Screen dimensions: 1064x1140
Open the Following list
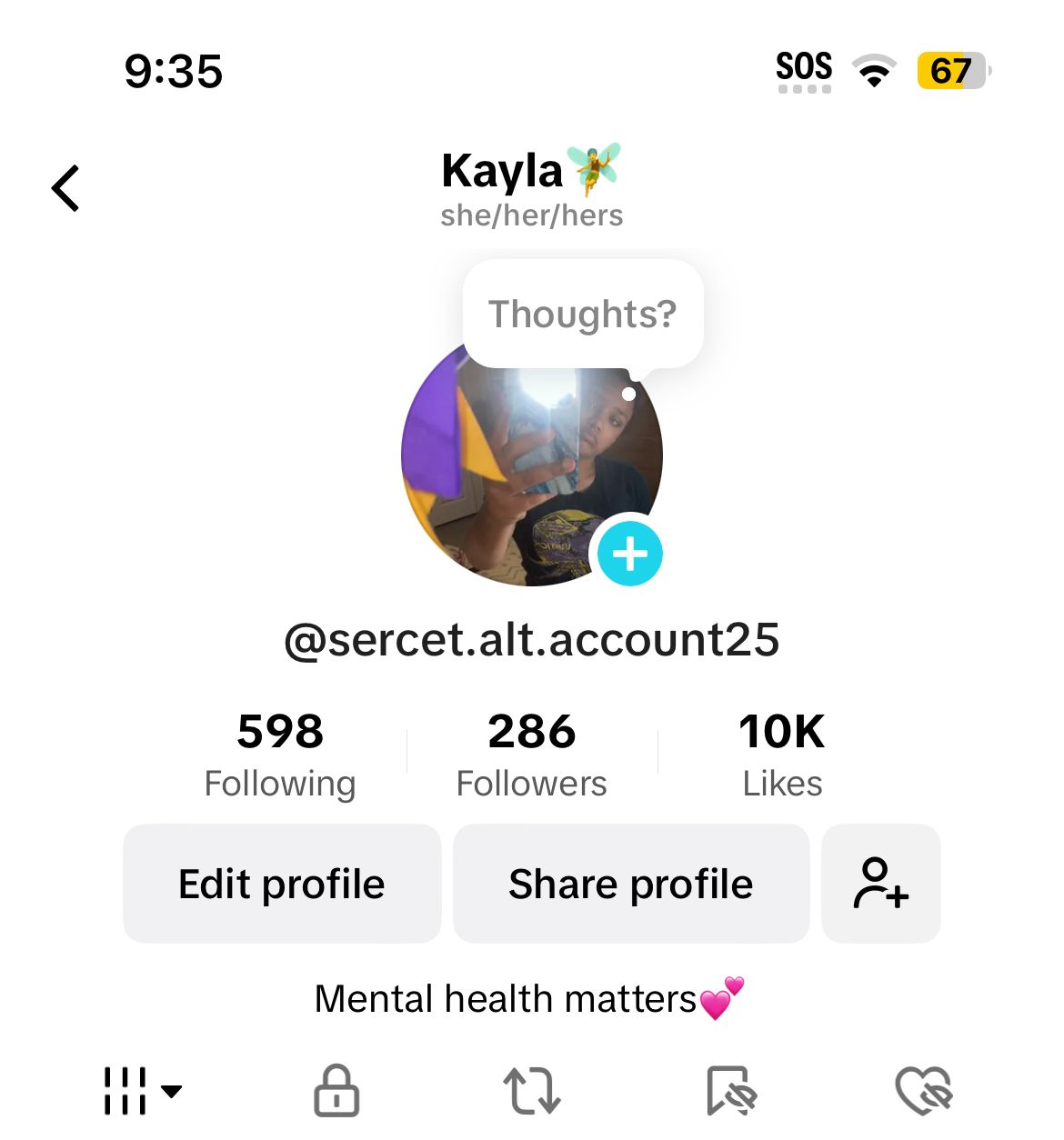(280, 755)
